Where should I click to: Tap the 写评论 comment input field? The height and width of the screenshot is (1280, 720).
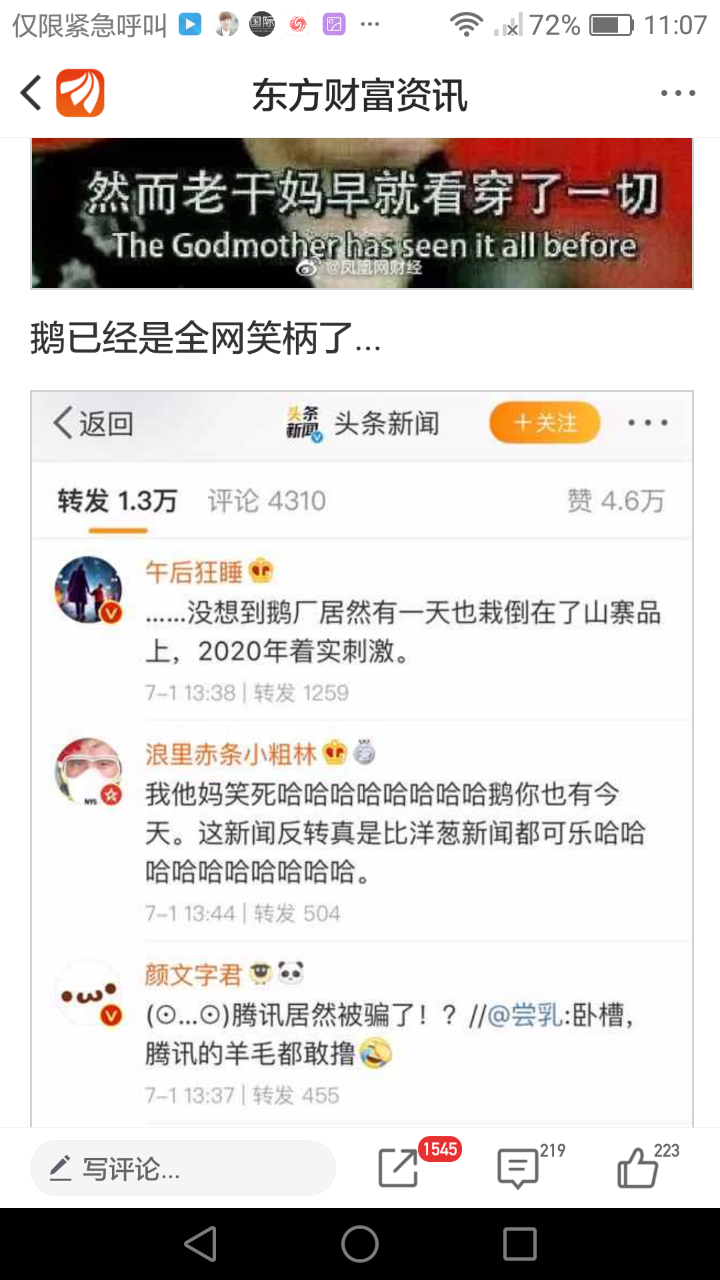[x=183, y=1167]
